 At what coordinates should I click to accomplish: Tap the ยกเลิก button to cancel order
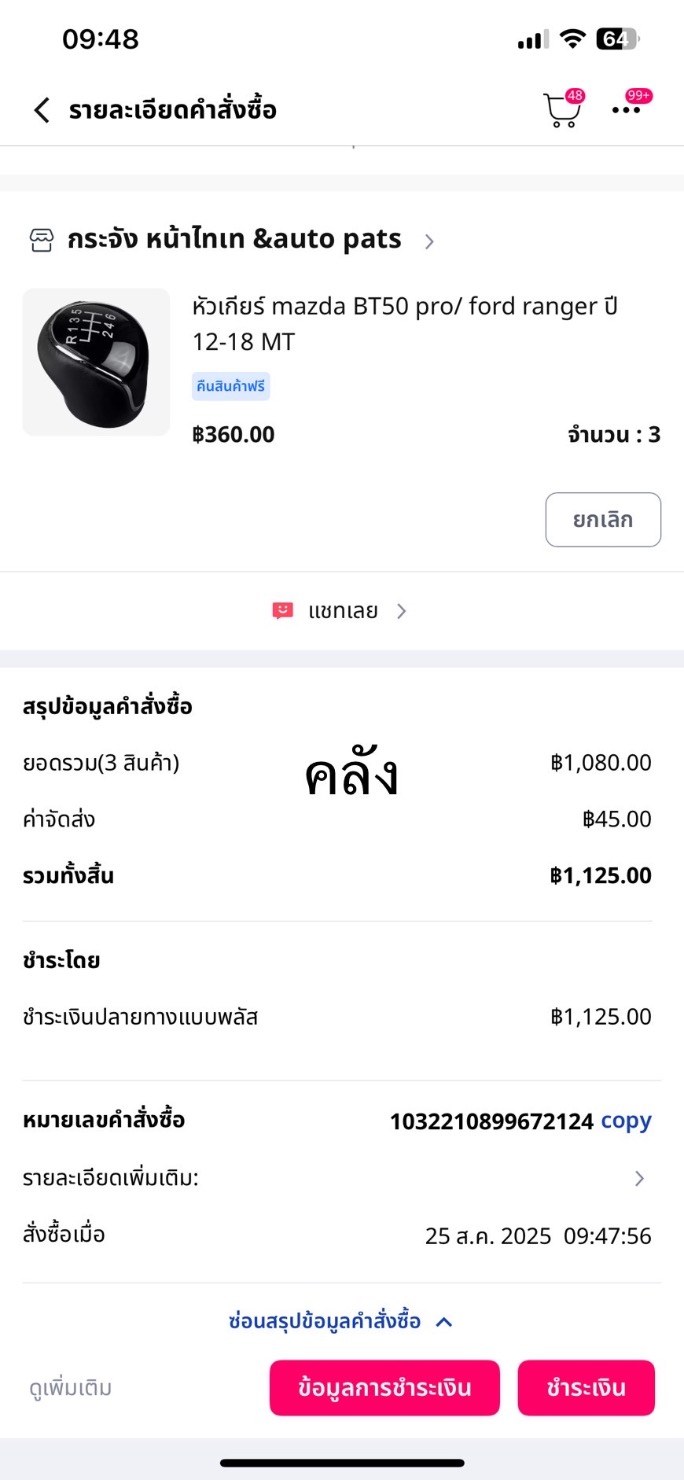pos(602,520)
